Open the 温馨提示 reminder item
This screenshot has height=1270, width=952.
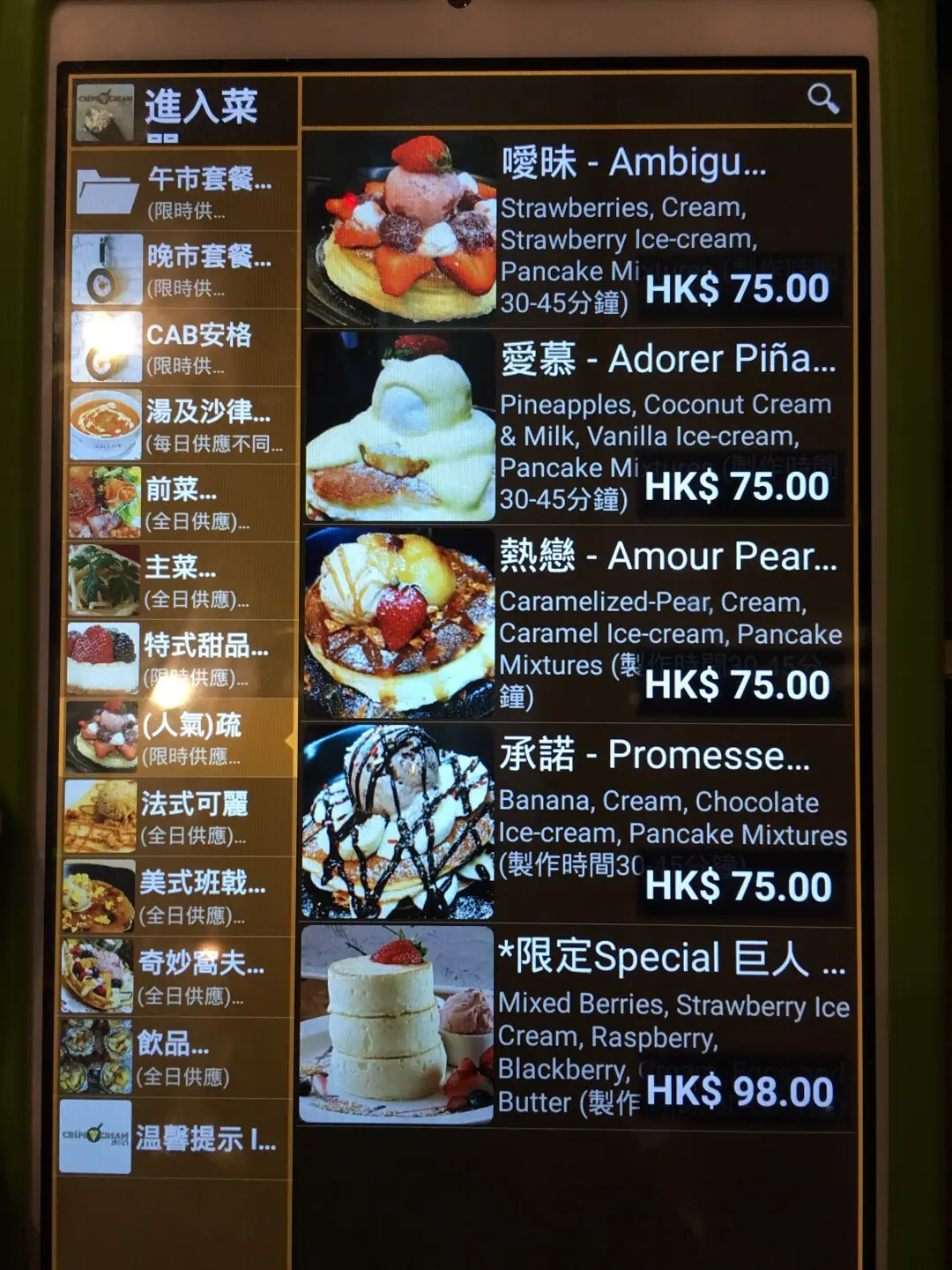pos(173,1138)
